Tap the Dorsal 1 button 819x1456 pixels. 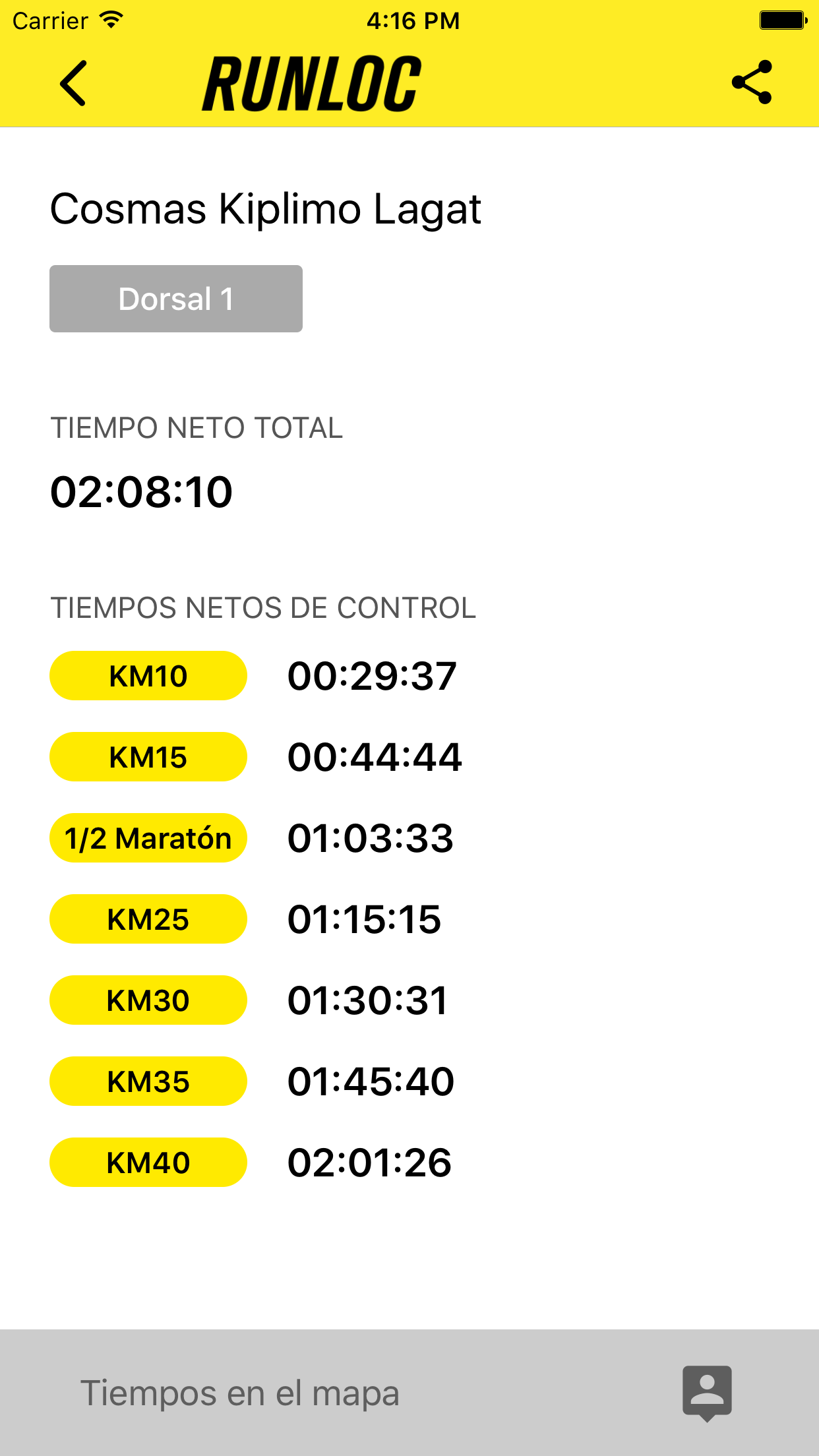pyautogui.click(x=176, y=299)
